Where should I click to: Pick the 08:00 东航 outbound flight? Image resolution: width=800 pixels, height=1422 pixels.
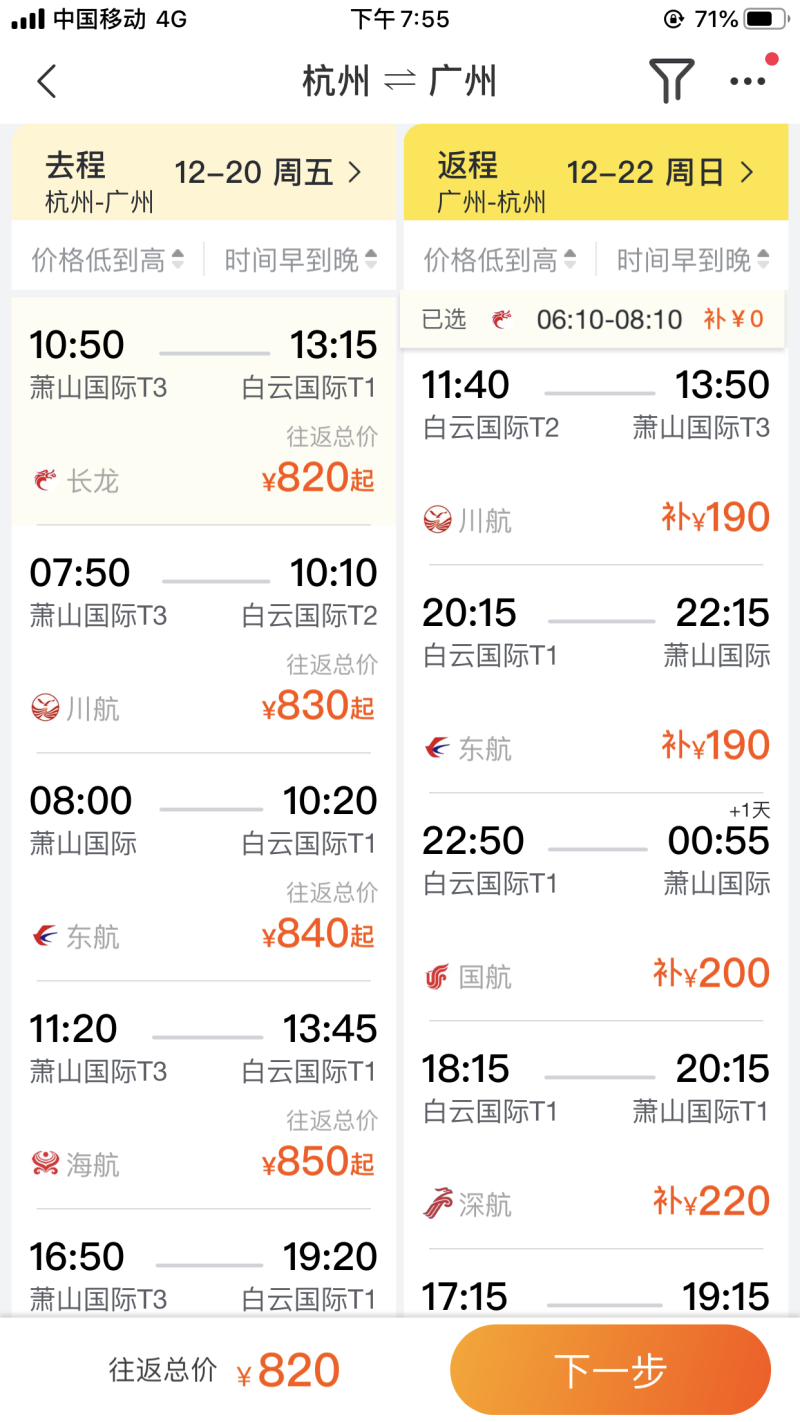click(203, 868)
